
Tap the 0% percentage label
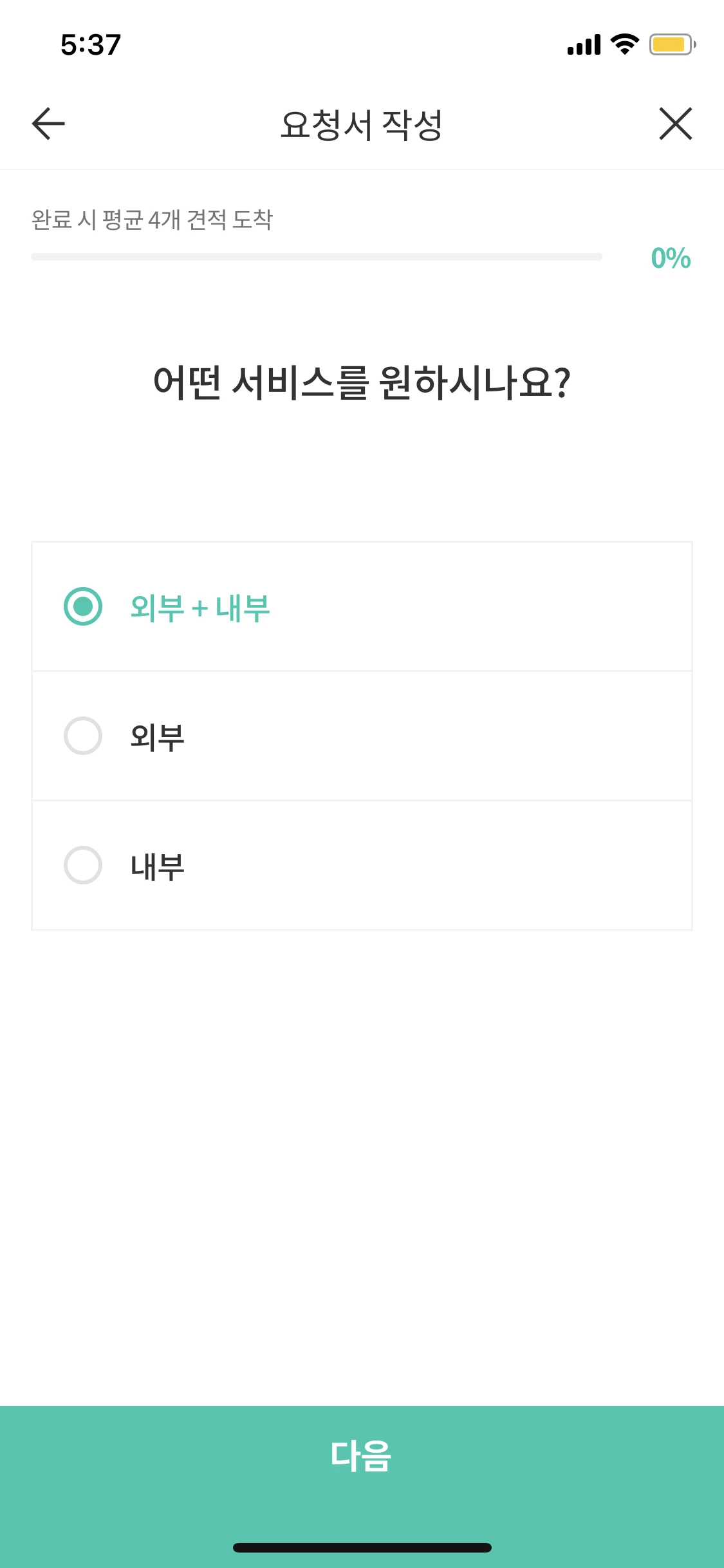(670, 259)
